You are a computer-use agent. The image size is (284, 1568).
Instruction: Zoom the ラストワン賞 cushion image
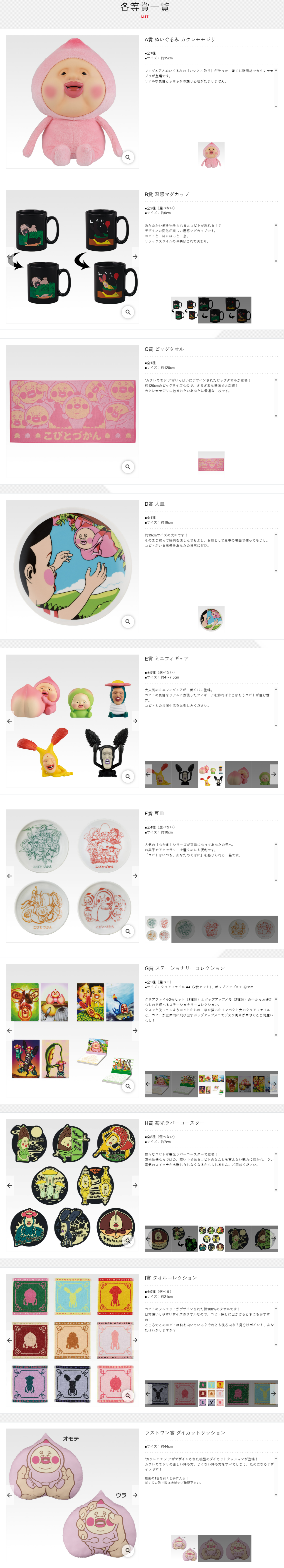point(128,1550)
